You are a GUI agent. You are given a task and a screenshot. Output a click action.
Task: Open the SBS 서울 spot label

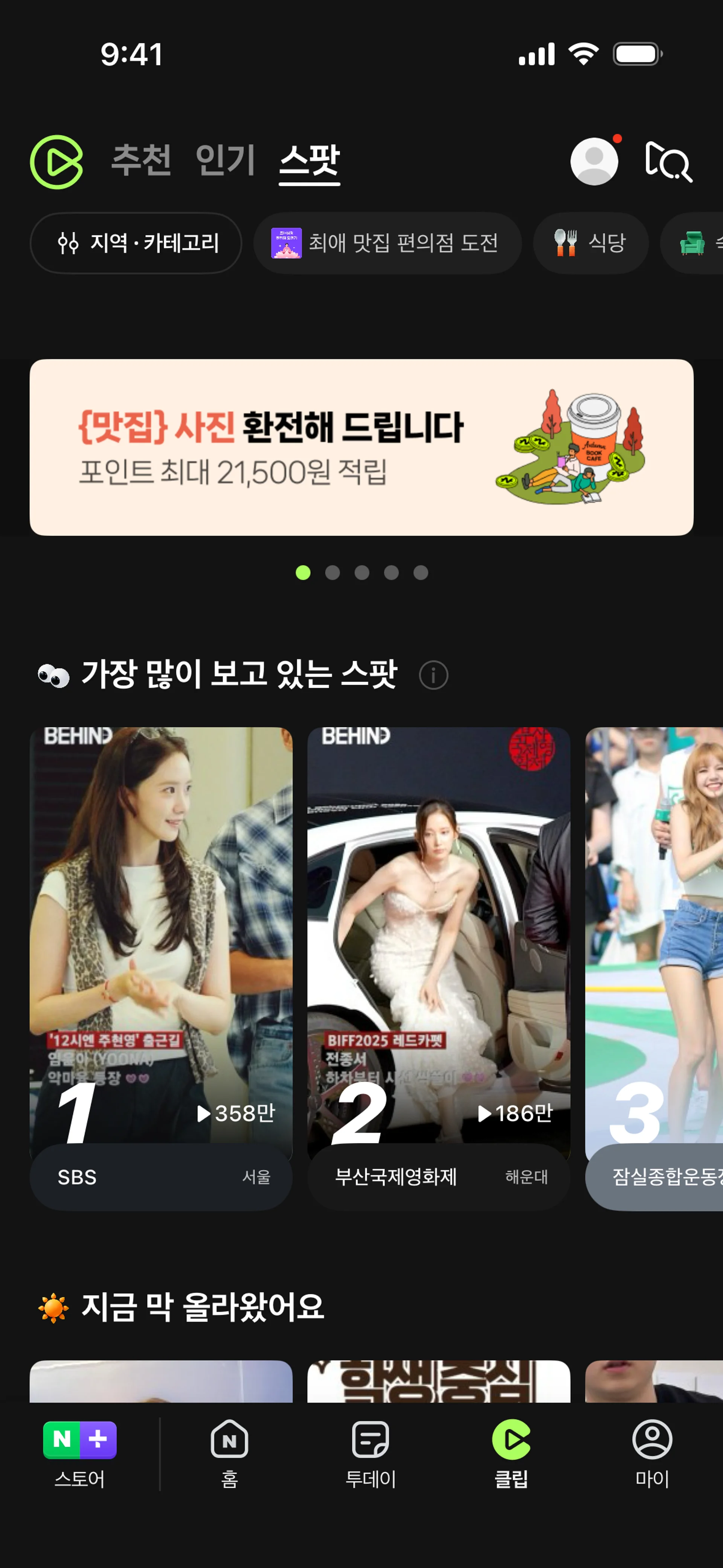pyautogui.click(x=161, y=1177)
